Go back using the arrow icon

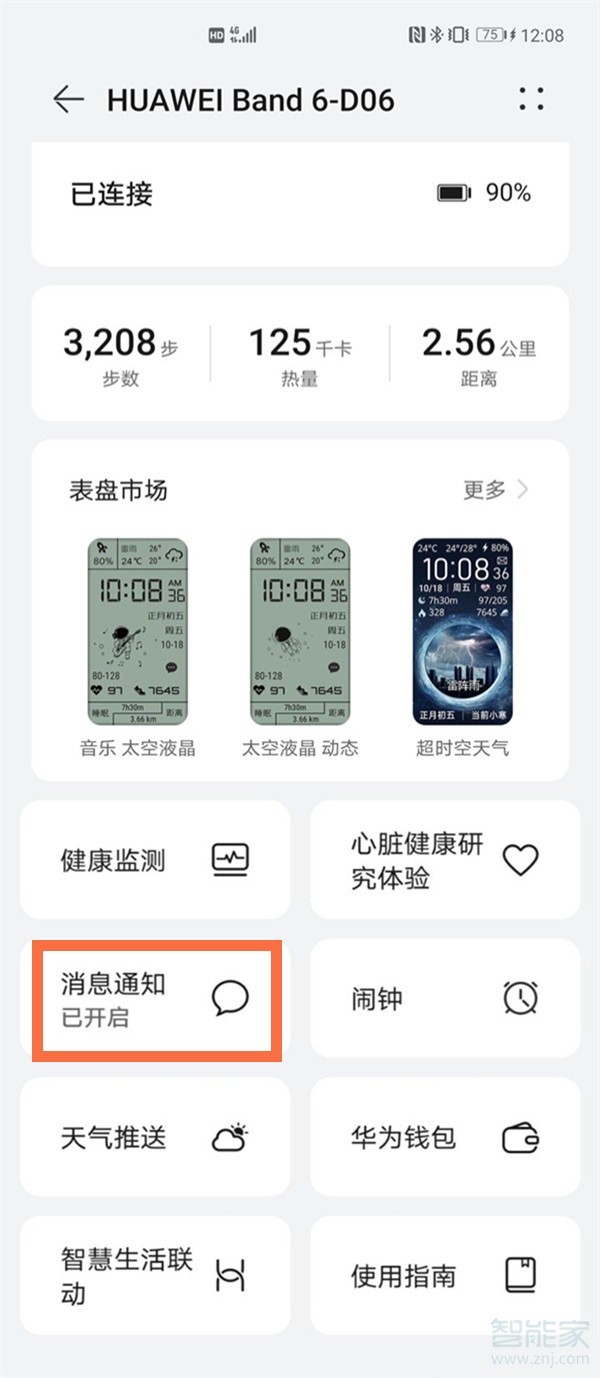click(x=68, y=99)
